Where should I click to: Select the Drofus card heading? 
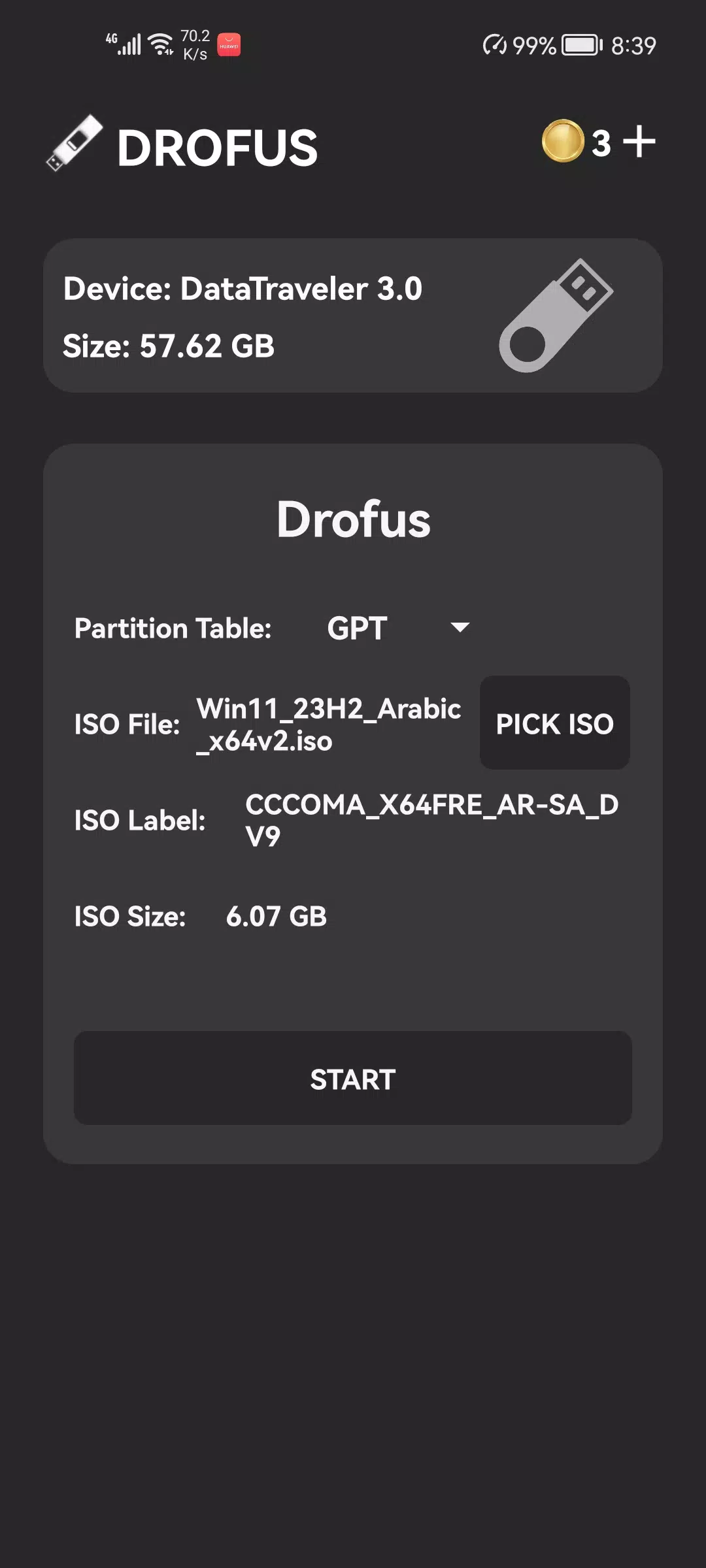pos(353,518)
